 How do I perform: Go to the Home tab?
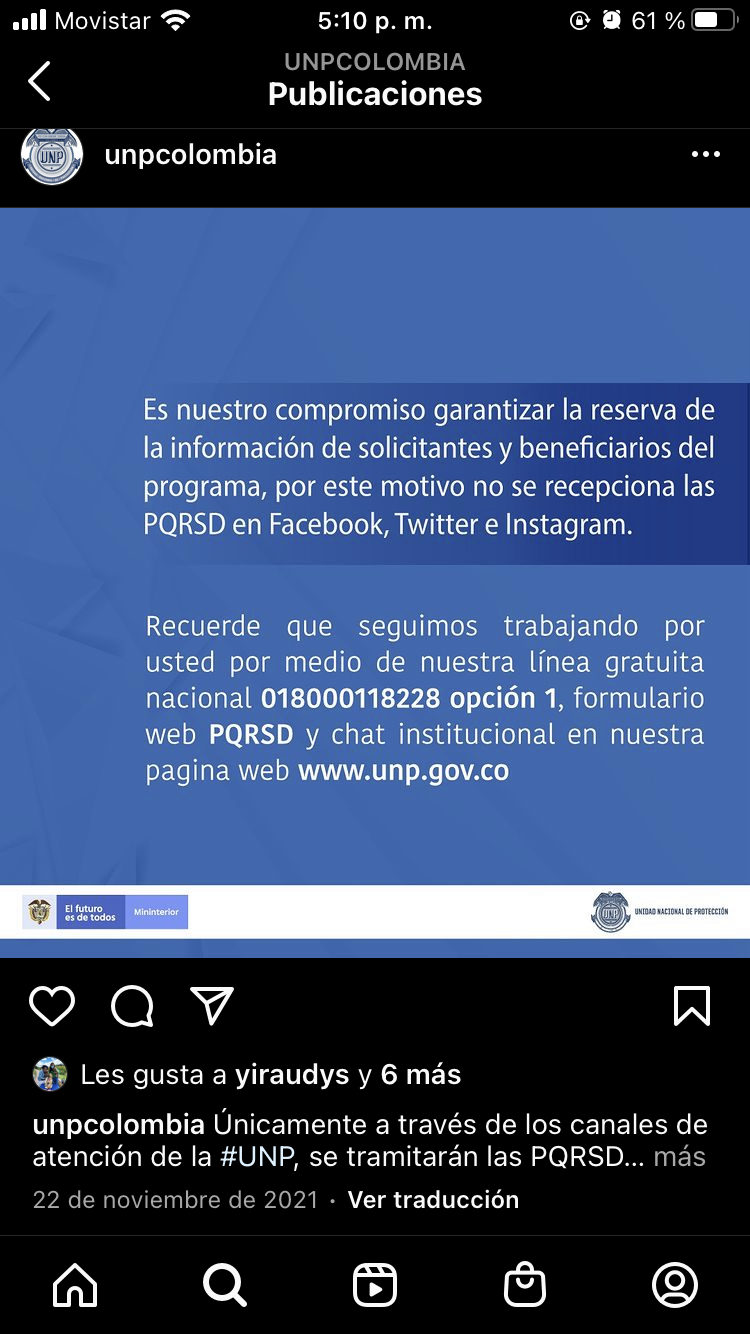point(75,1284)
